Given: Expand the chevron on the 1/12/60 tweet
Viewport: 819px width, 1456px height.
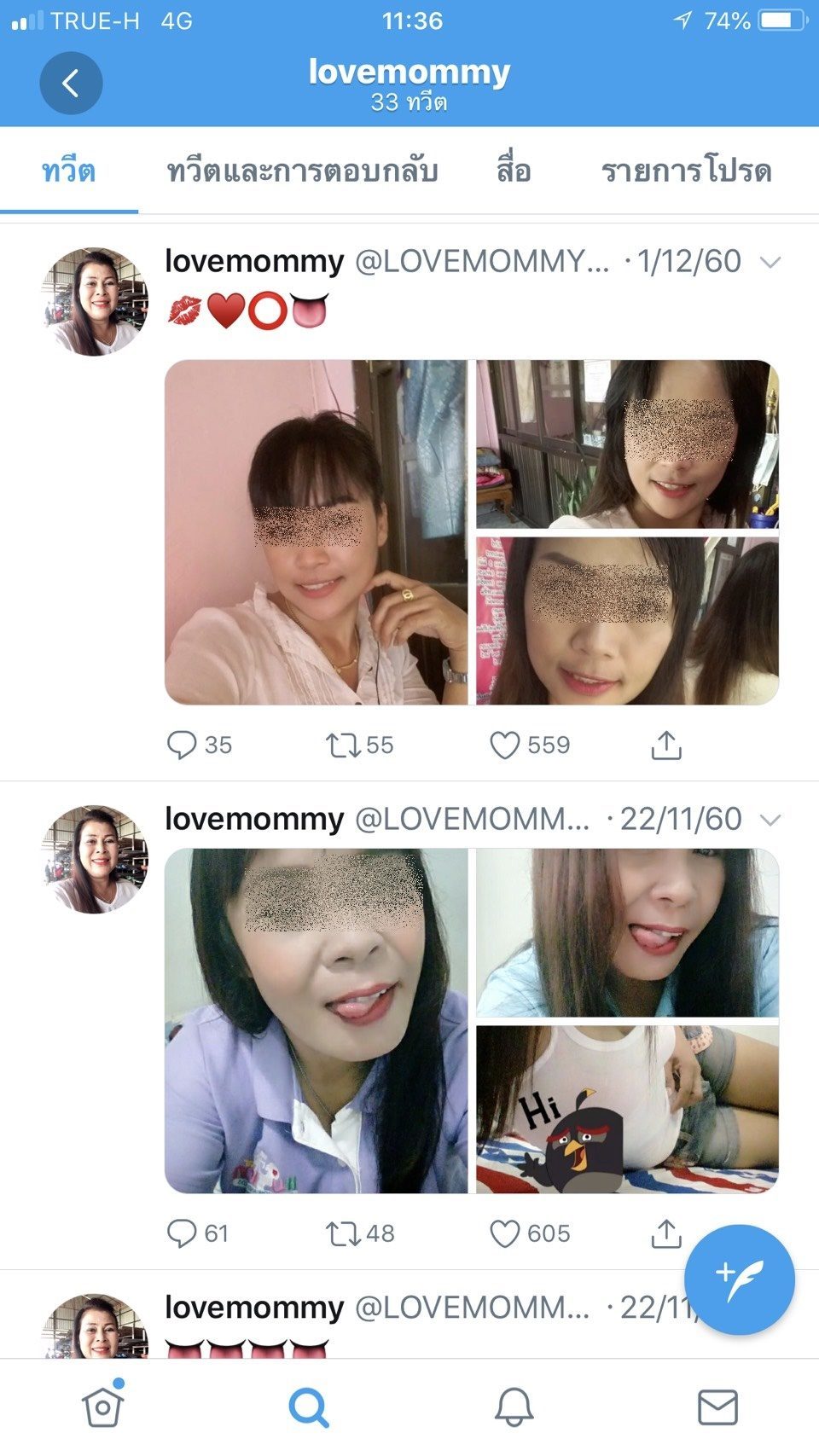Looking at the screenshot, I should click(770, 262).
